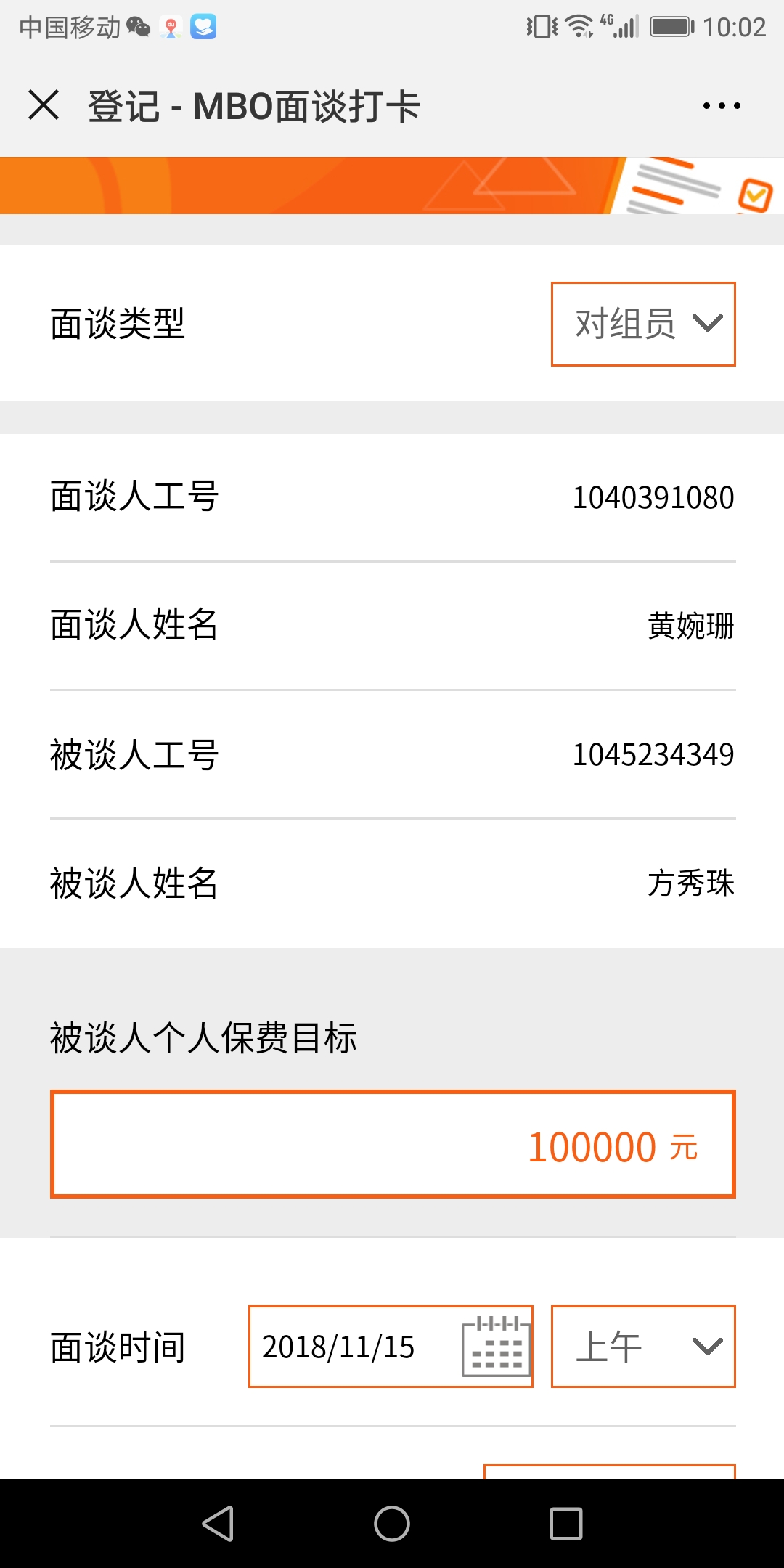Close the MBO面谈打卡 page
784x1568 pixels.
[44, 105]
